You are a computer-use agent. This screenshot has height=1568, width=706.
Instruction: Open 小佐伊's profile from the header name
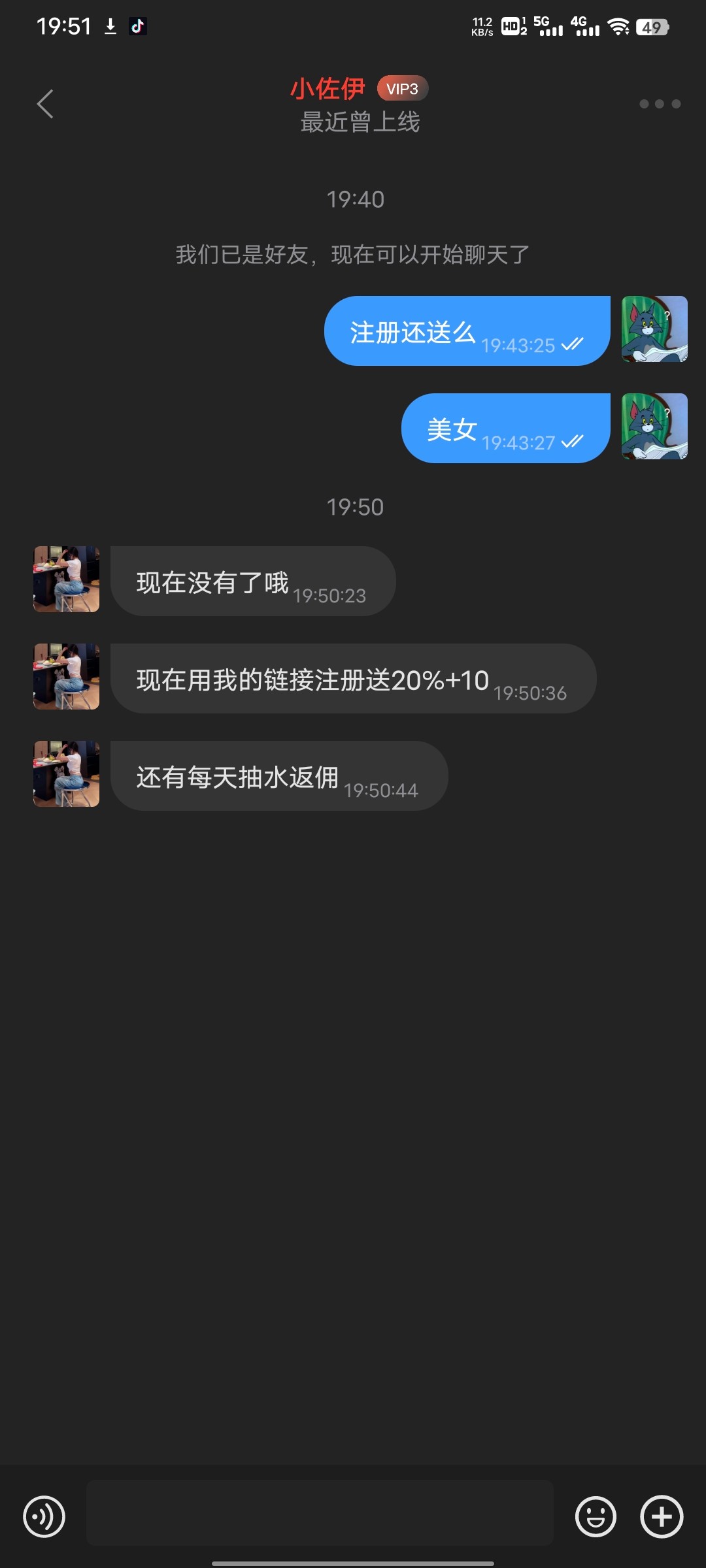click(x=328, y=89)
